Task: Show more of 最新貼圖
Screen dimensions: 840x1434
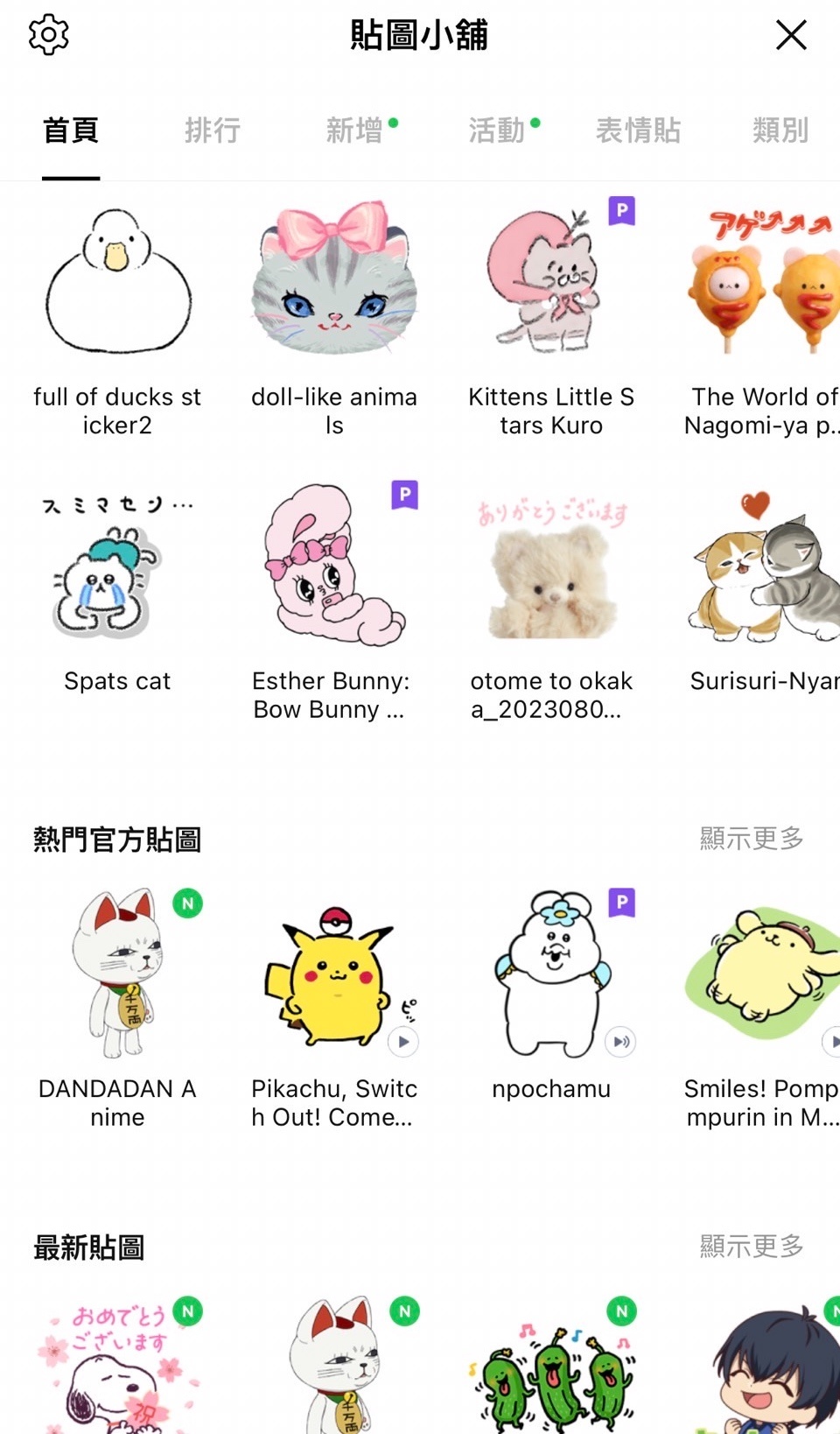Action: 752,1247
